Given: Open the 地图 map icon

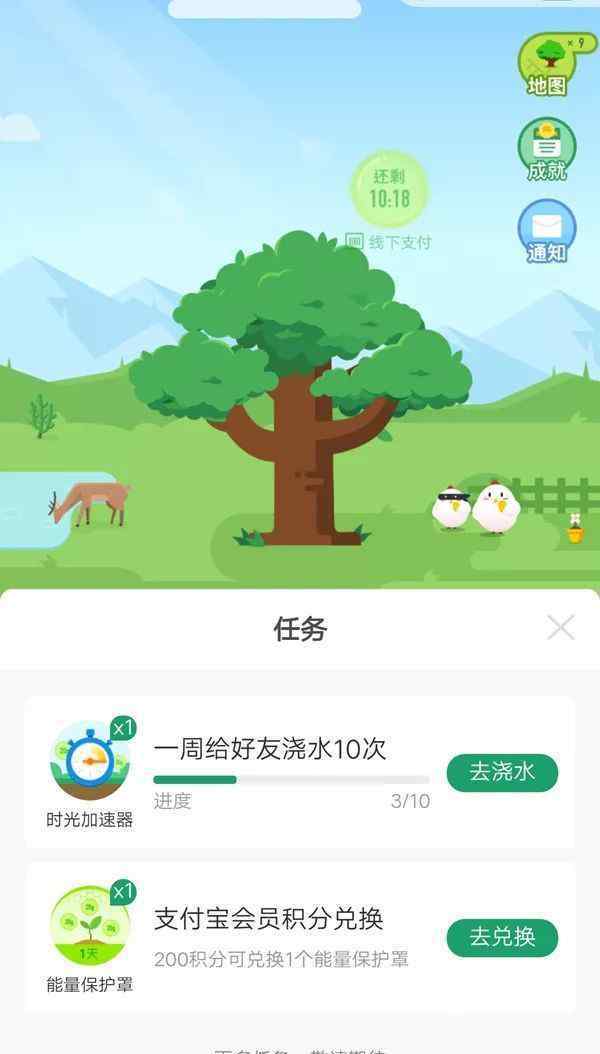Looking at the screenshot, I should 546,64.
